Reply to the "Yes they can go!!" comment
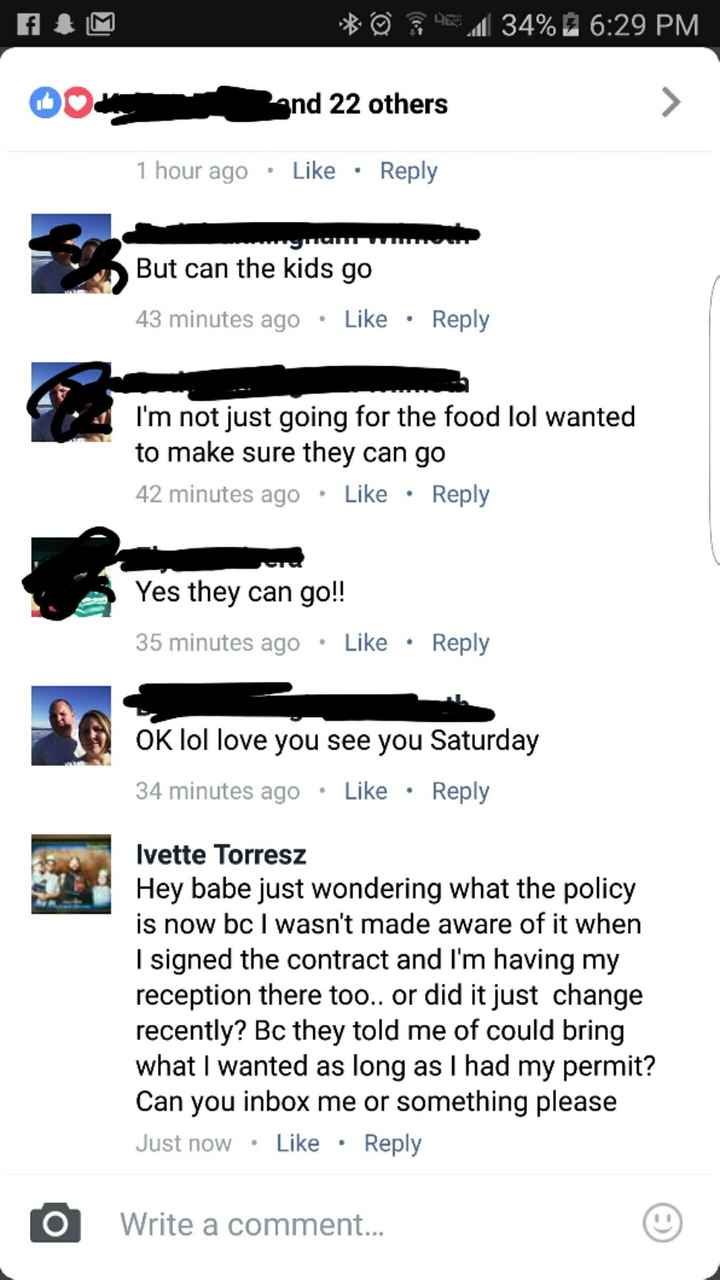 pos(460,643)
